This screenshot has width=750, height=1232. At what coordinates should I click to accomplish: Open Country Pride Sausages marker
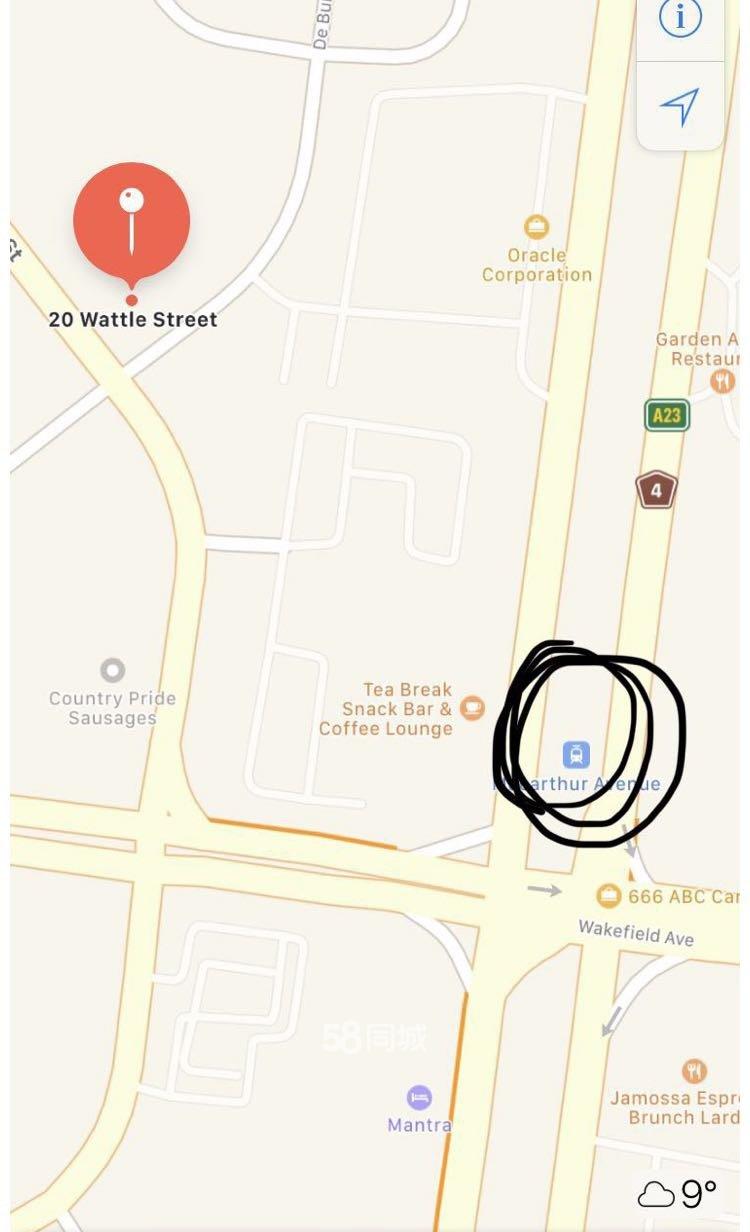[x=113, y=670]
